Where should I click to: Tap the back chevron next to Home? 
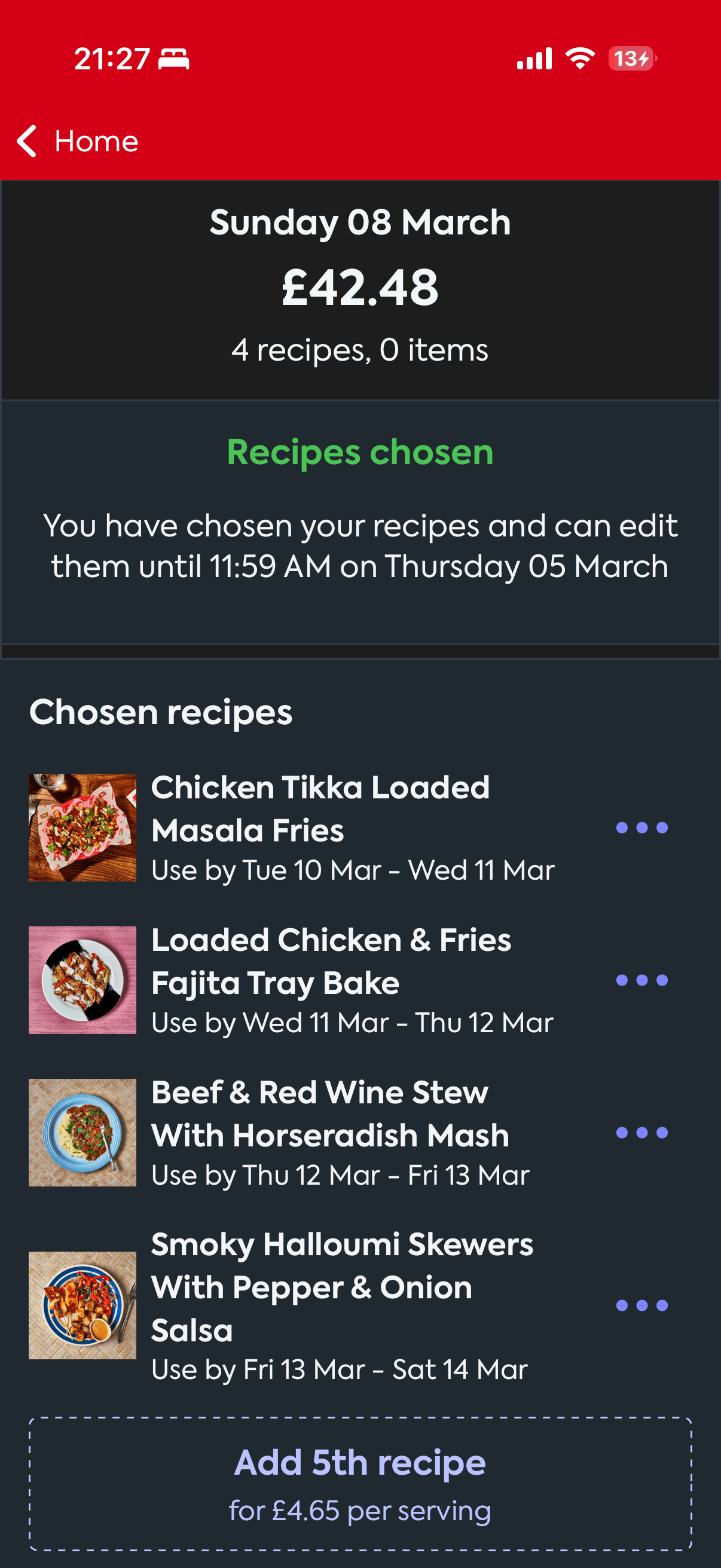[x=26, y=141]
